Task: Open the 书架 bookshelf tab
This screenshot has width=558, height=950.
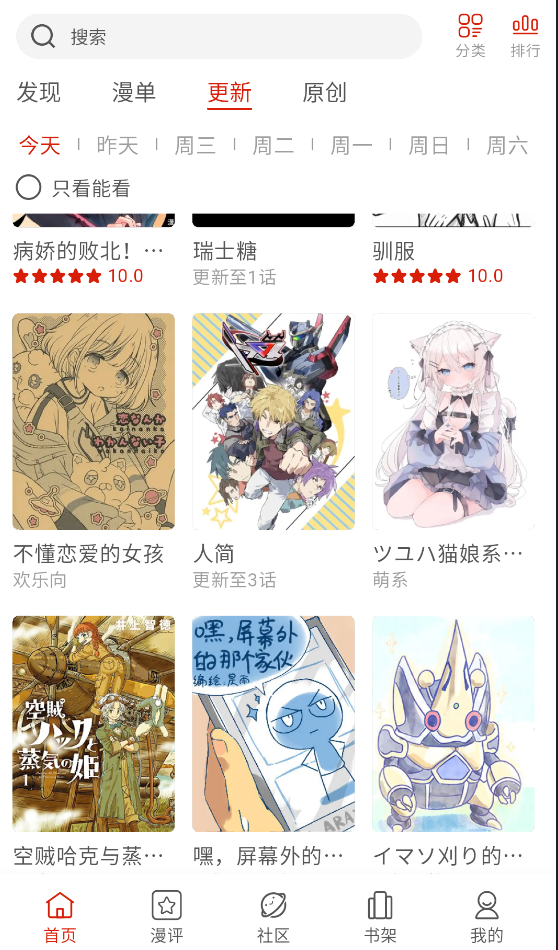Action: pyautogui.click(x=380, y=917)
